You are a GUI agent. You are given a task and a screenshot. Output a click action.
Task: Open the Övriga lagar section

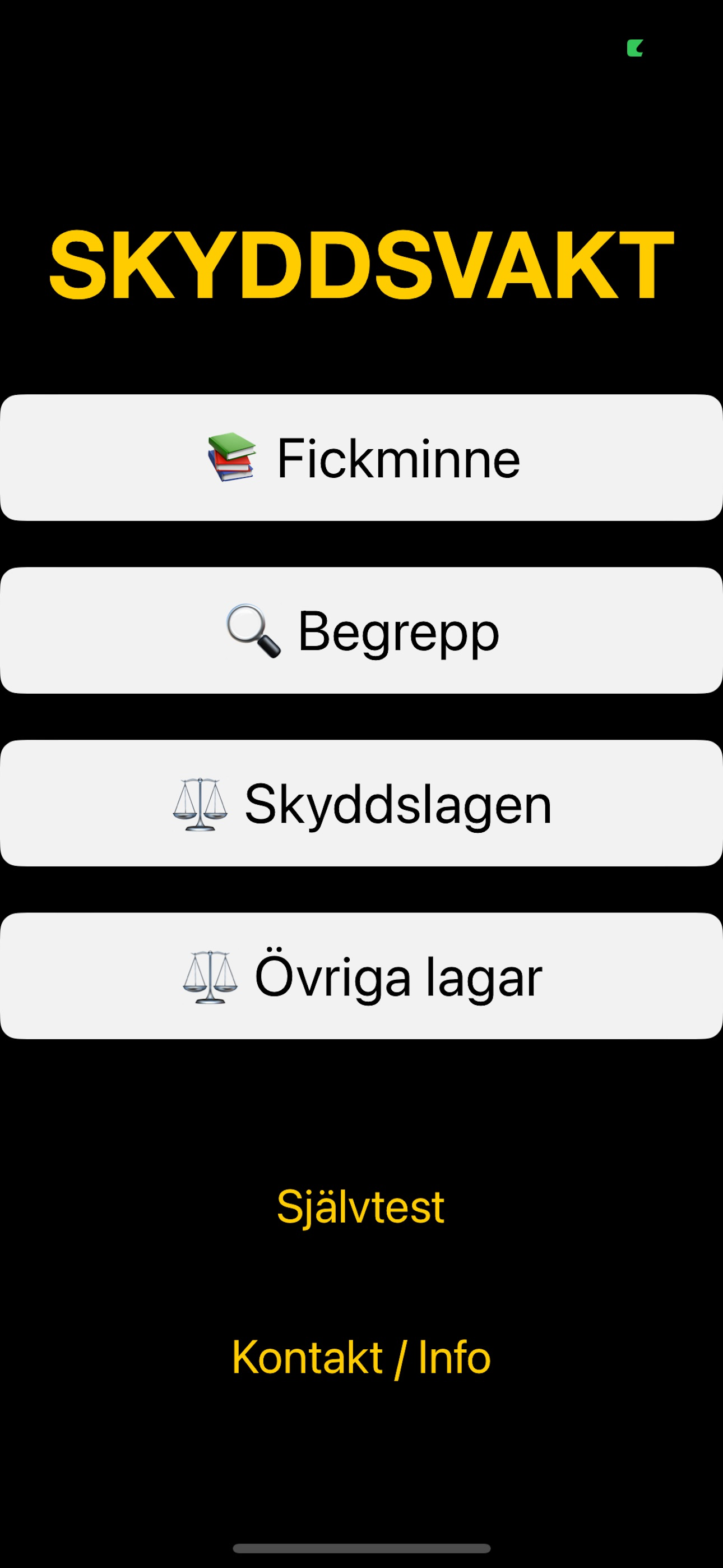tap(361, 974)
